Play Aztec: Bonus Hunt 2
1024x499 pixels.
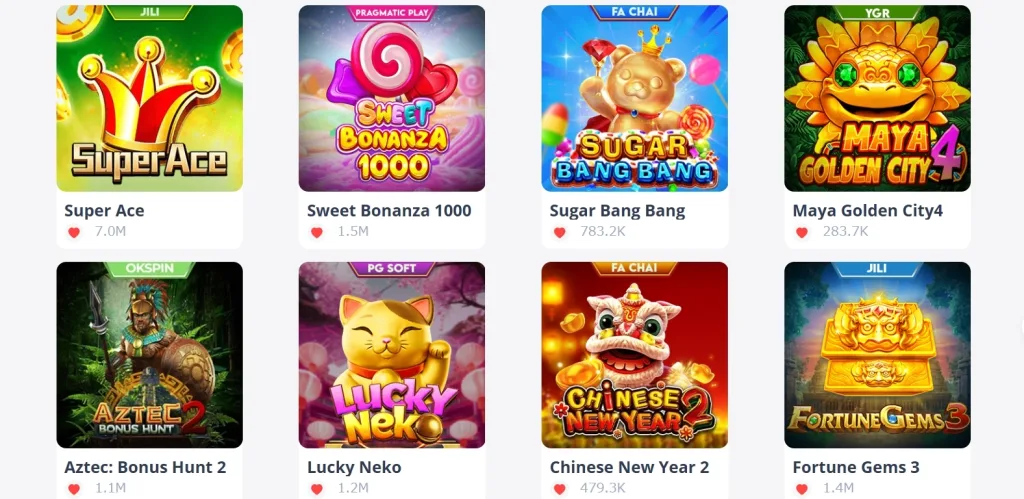[149, 355]
